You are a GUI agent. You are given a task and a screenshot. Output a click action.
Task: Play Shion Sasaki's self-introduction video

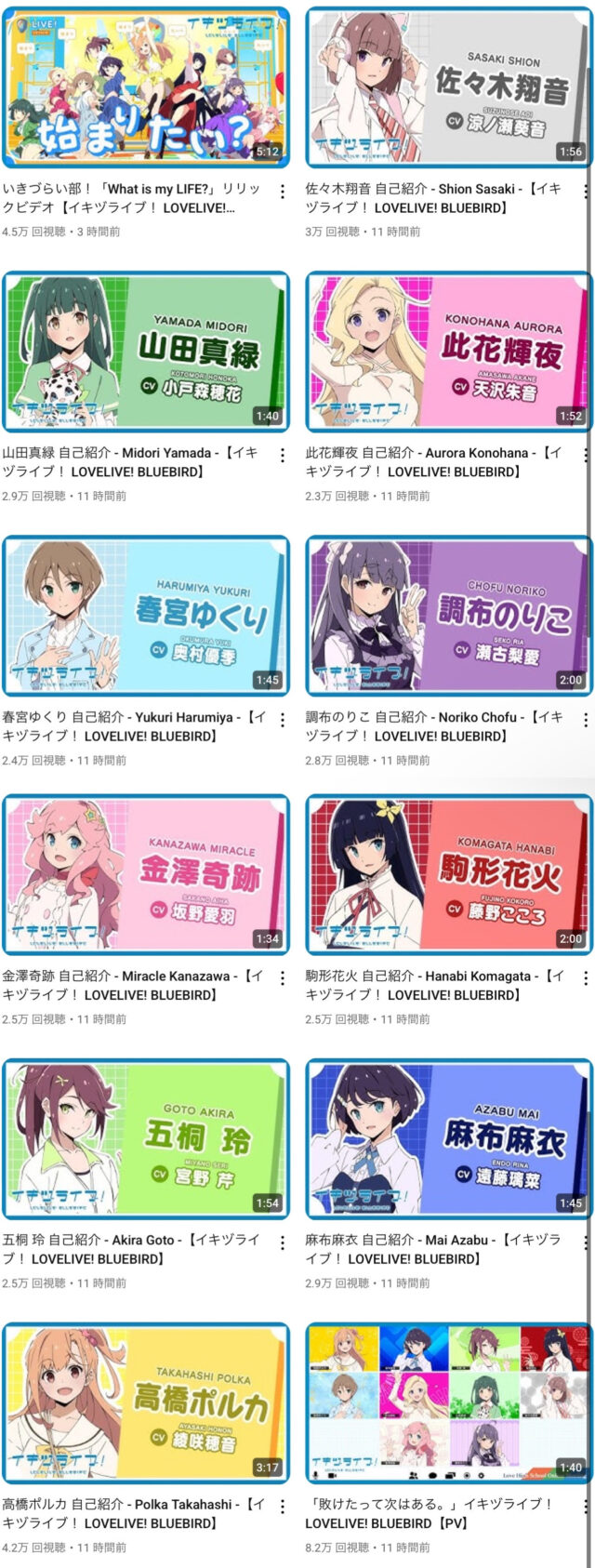click(448, 88)
